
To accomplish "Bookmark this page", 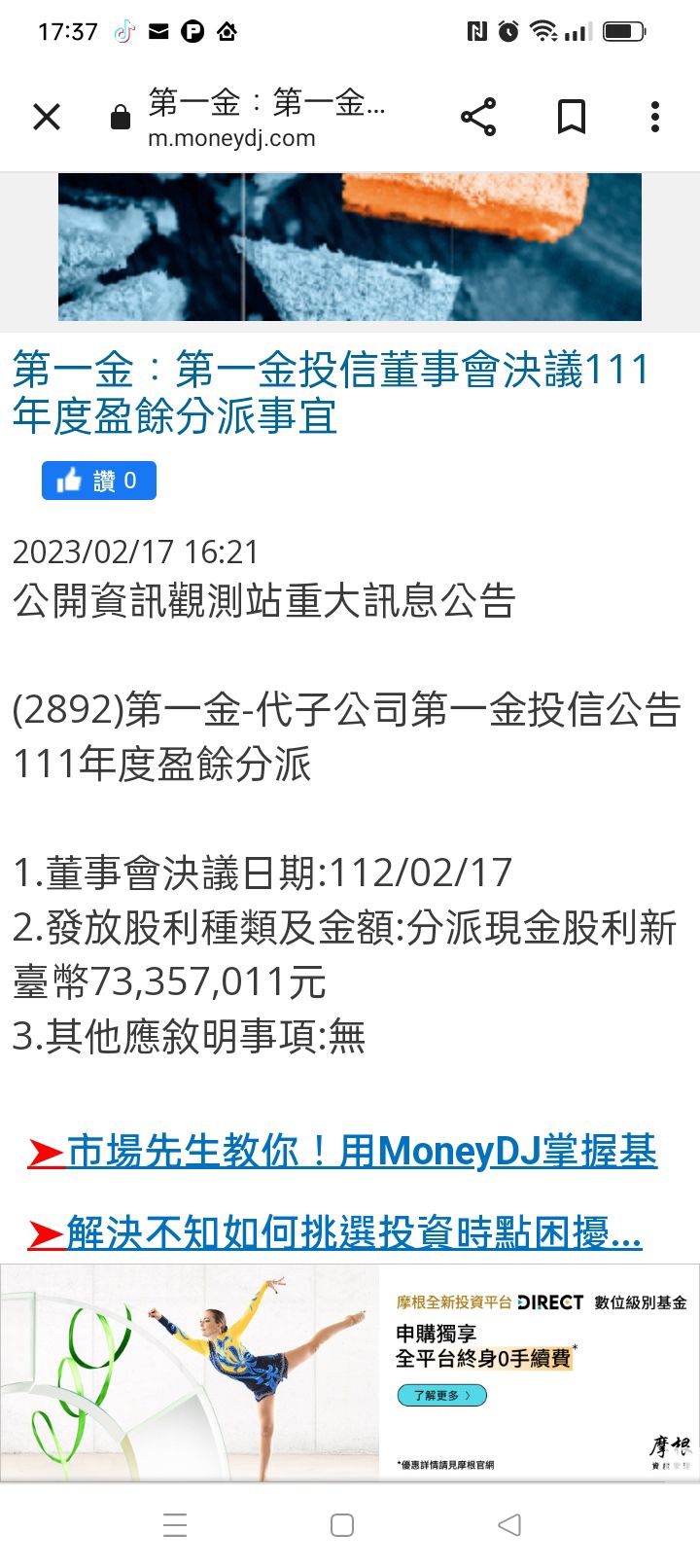I will click(x=572, y=117).
